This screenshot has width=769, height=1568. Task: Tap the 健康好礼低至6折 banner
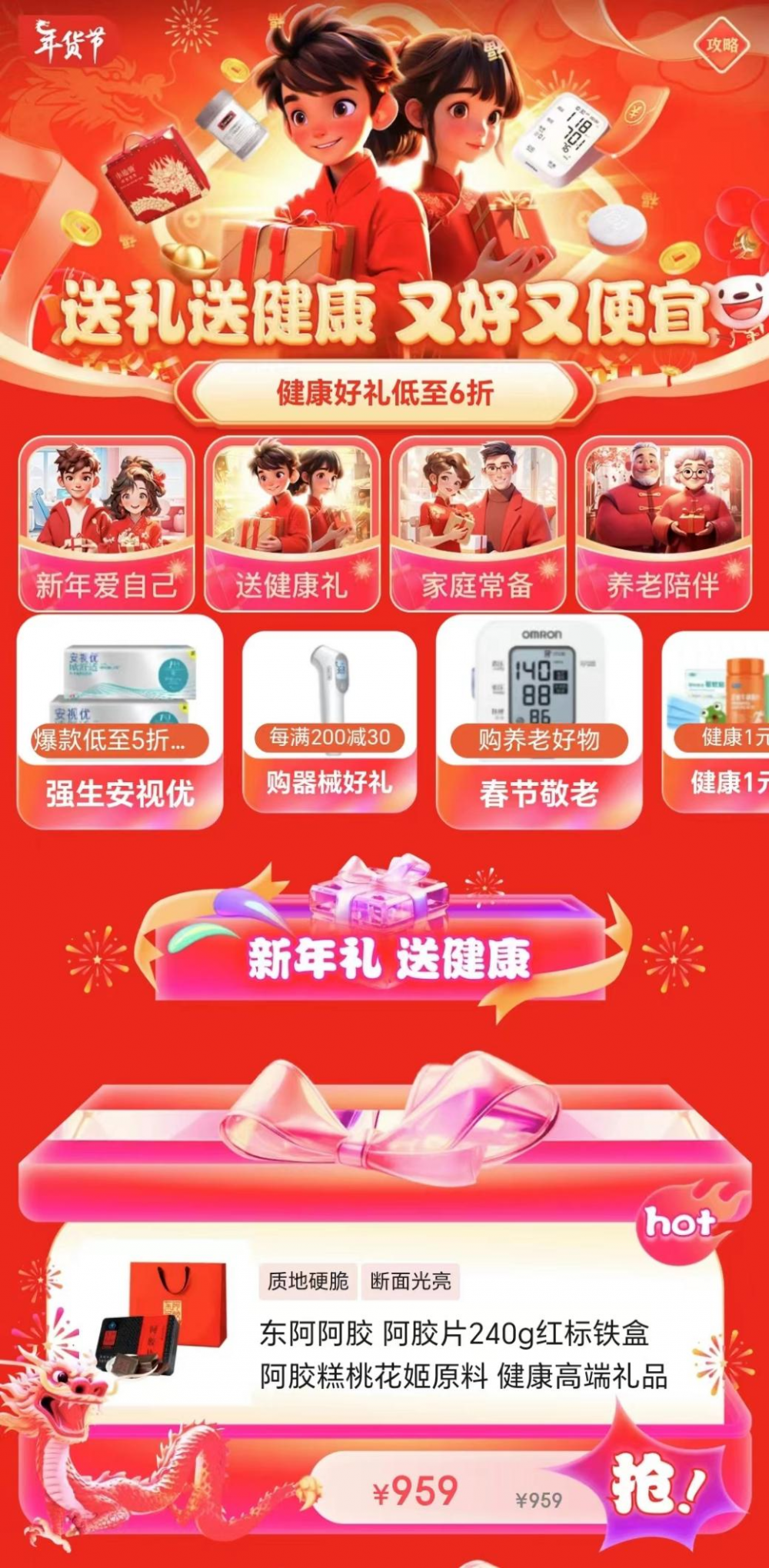click(384, 394)
